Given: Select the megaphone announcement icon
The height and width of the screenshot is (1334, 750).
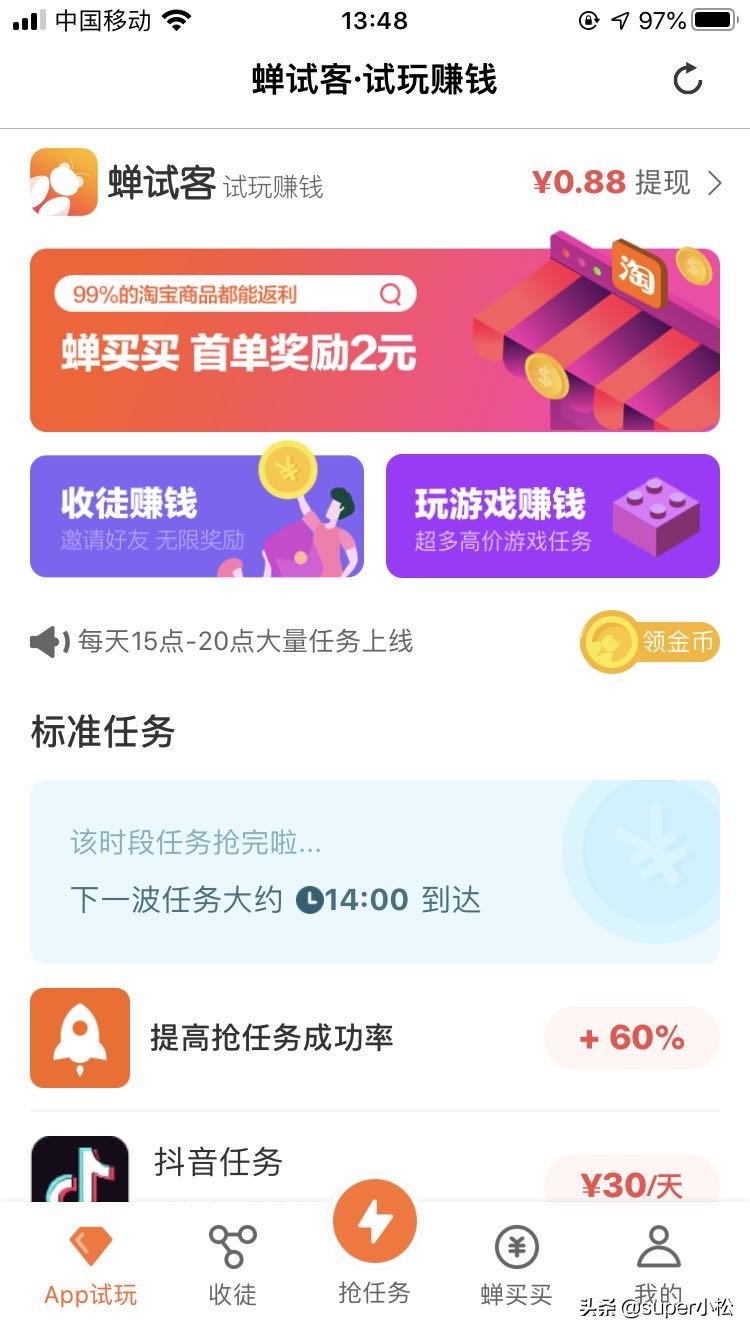Looking at the screenshot, I should tap(44, 642).
